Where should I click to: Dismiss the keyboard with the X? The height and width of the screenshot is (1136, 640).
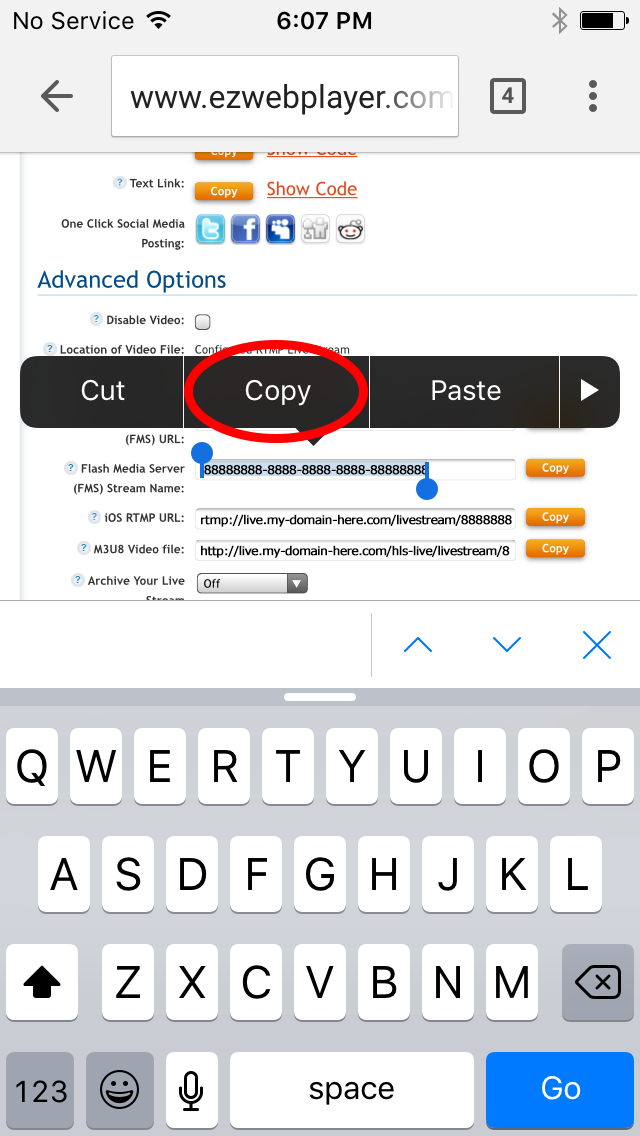click(597, 645)
